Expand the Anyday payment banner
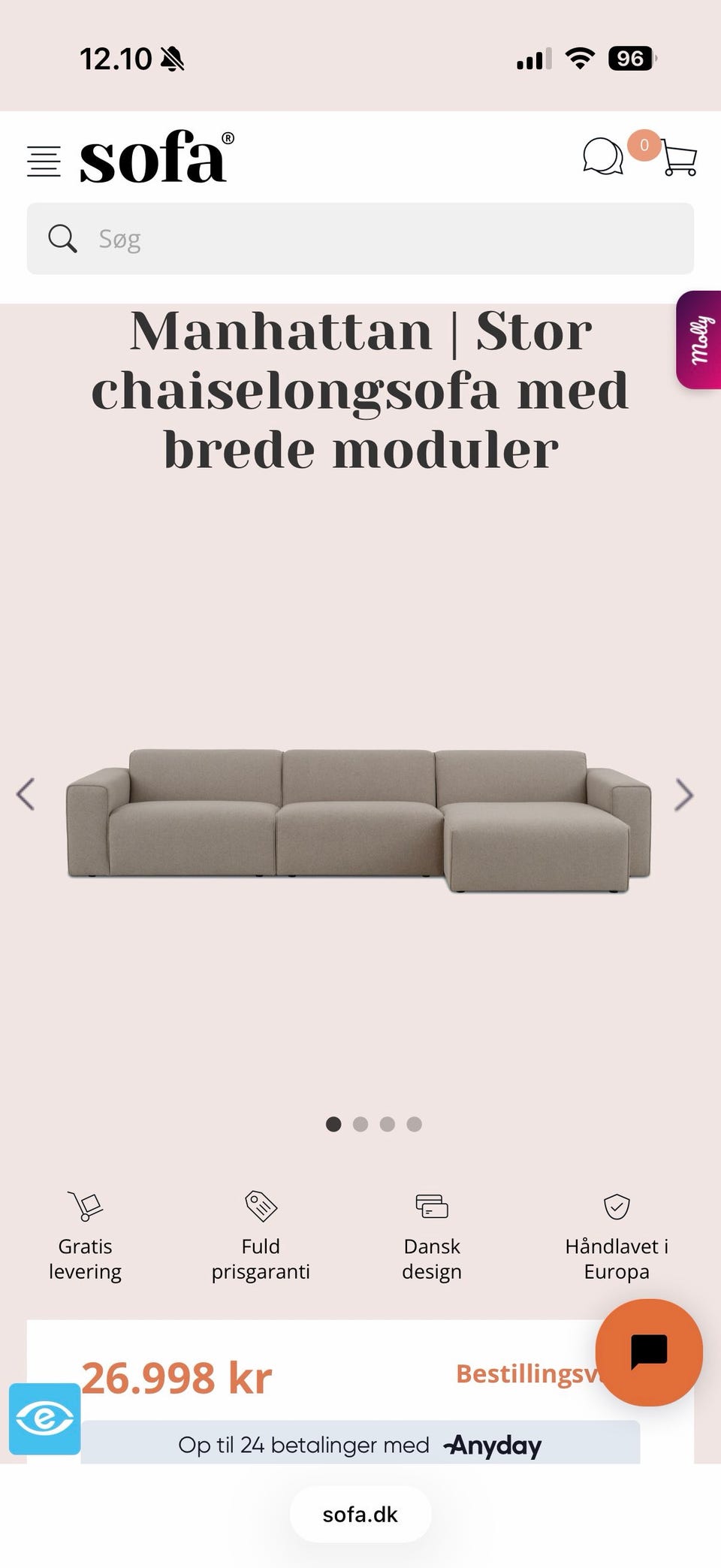Screen dimensions: 721x1568 coord(360,1444)
